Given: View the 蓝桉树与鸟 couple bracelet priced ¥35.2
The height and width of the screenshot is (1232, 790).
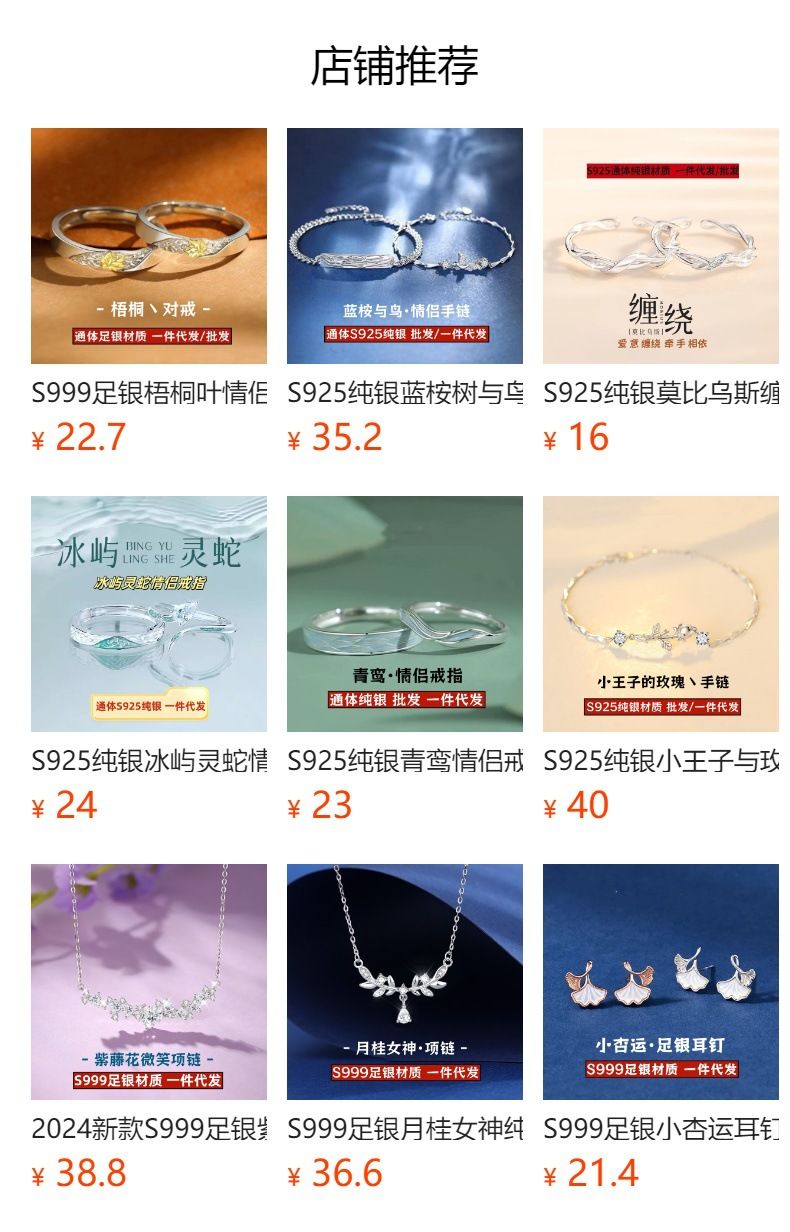Looking at the screenshot, I should [x=405, y=246].
